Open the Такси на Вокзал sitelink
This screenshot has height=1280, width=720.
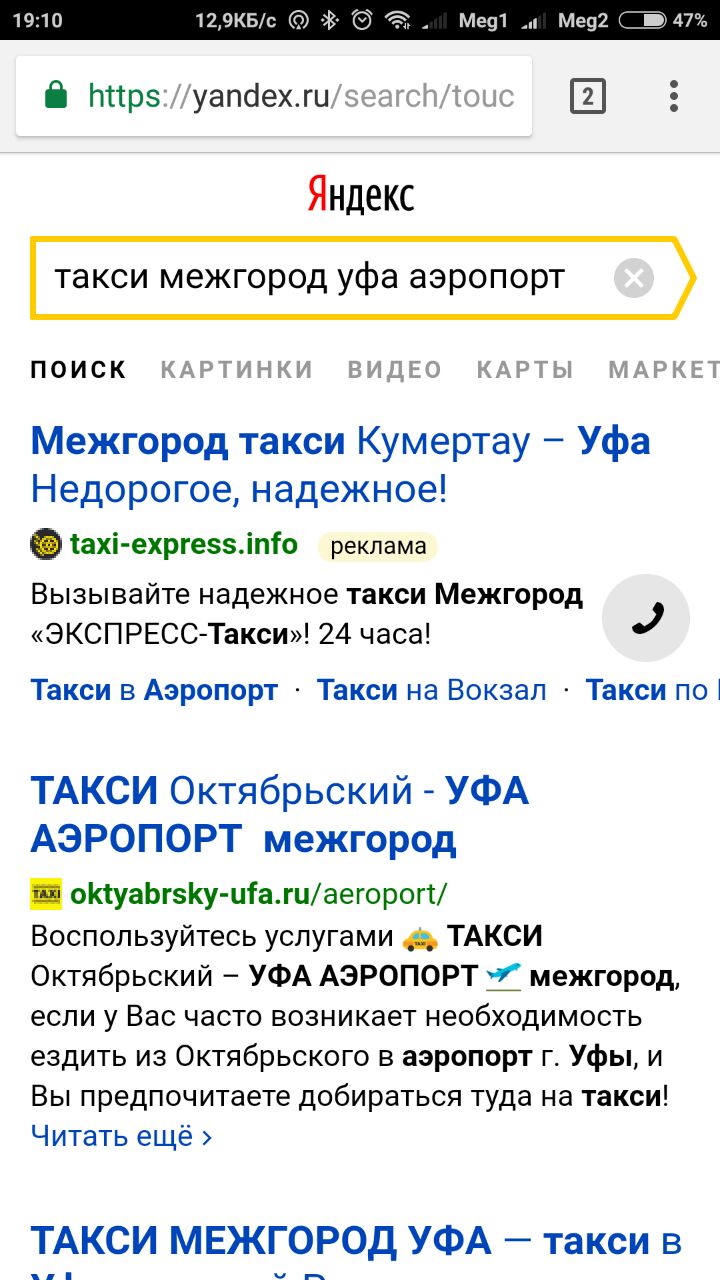(x=432, y=690)
